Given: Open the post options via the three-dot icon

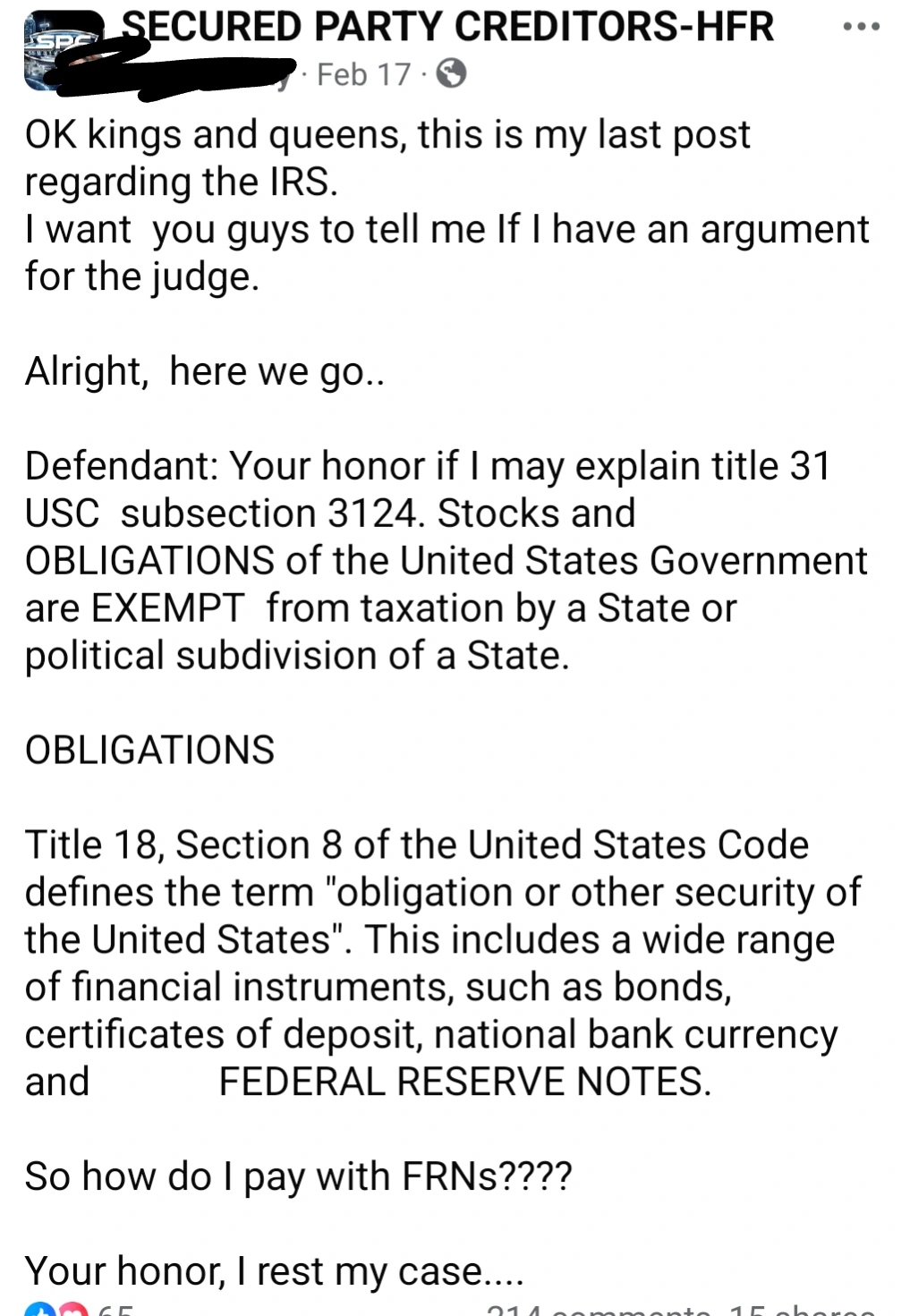Looking at the screenshot, I should pyautogui.click(x=862, y=27).
